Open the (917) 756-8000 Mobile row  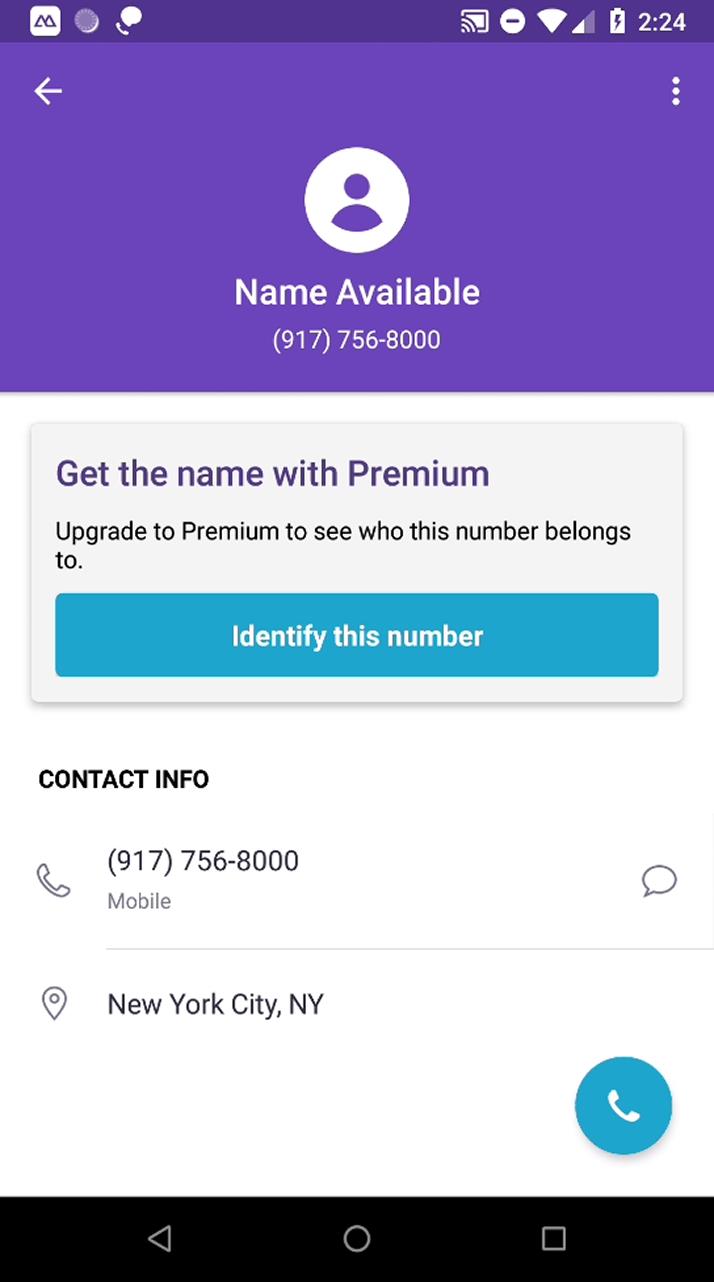pyautogui.click(x=357, y=880)
